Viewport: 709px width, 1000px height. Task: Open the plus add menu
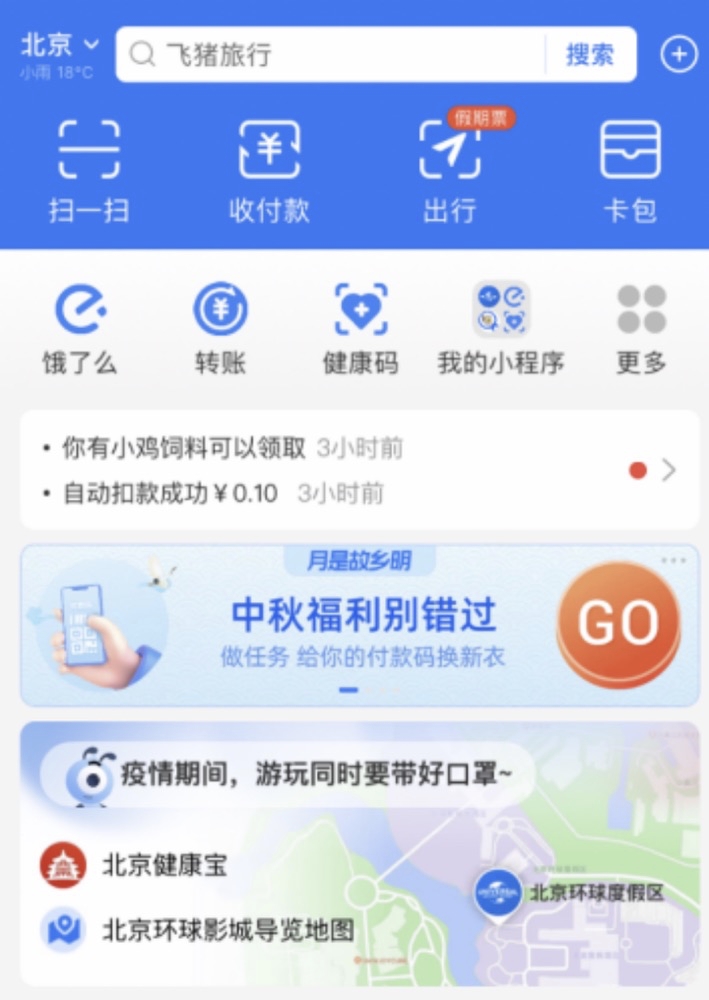point(679,54)
